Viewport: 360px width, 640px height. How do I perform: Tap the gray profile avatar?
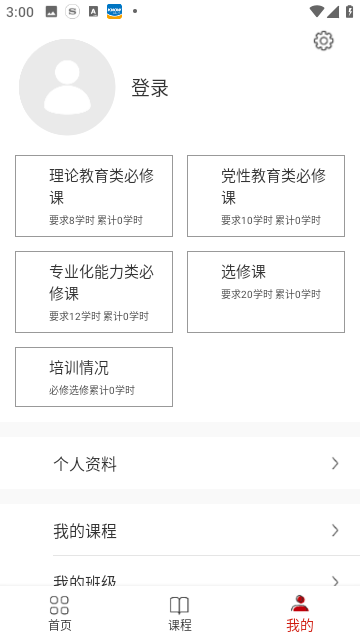tap(67, 87)
